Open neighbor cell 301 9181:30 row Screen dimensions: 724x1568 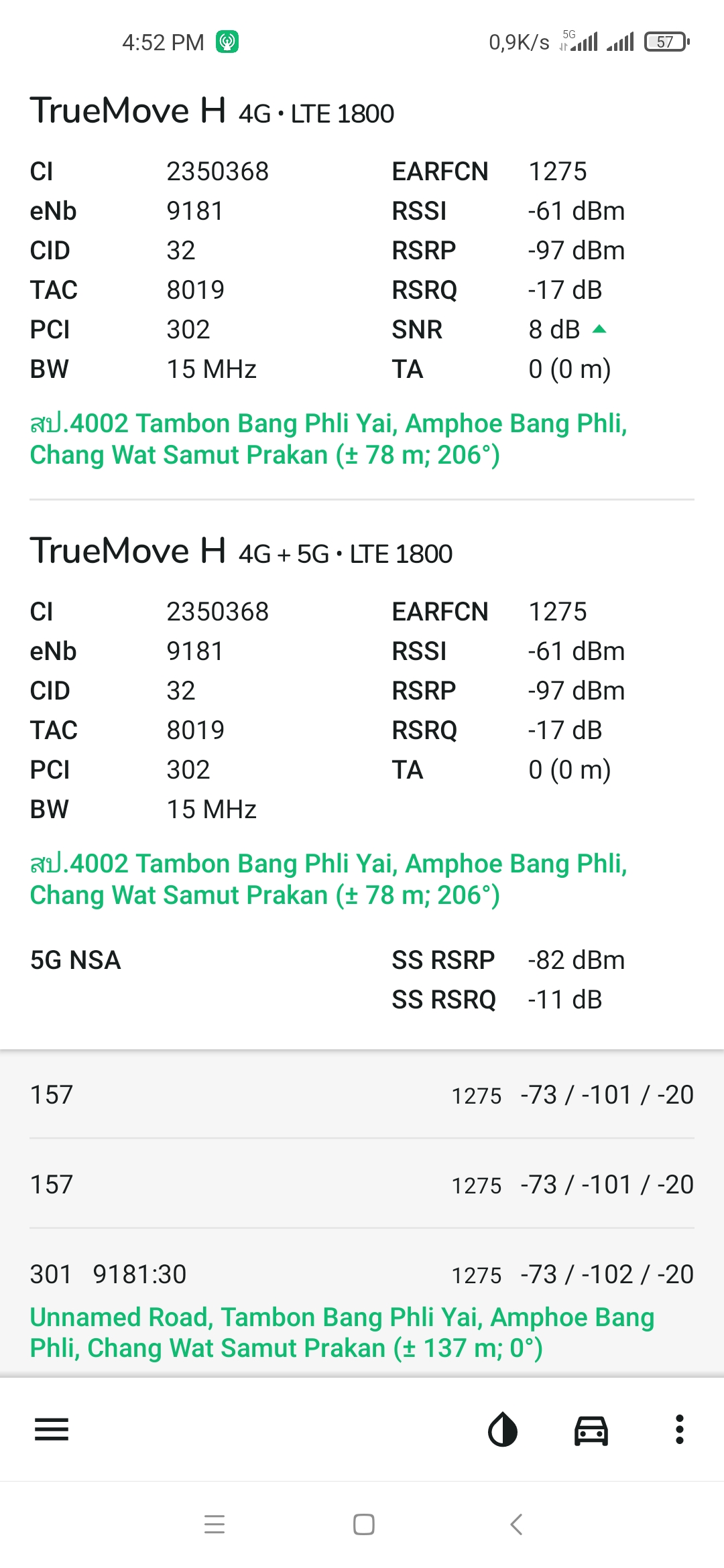pyautogui.click(x=362, y=1275)
